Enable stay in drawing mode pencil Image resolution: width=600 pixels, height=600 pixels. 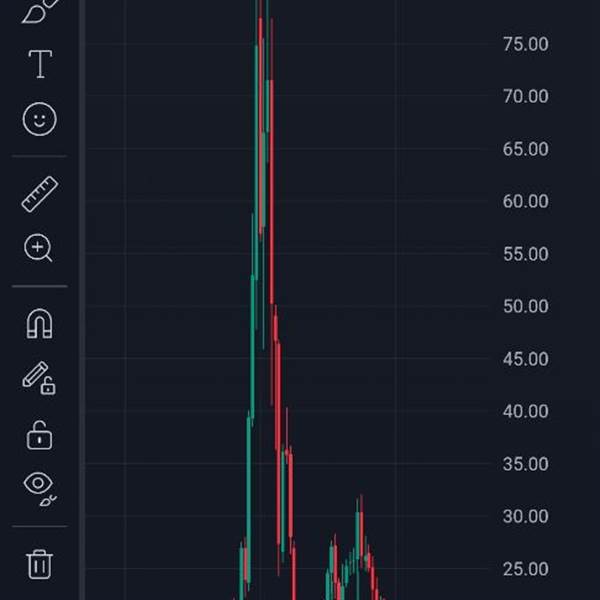(39, 378)
